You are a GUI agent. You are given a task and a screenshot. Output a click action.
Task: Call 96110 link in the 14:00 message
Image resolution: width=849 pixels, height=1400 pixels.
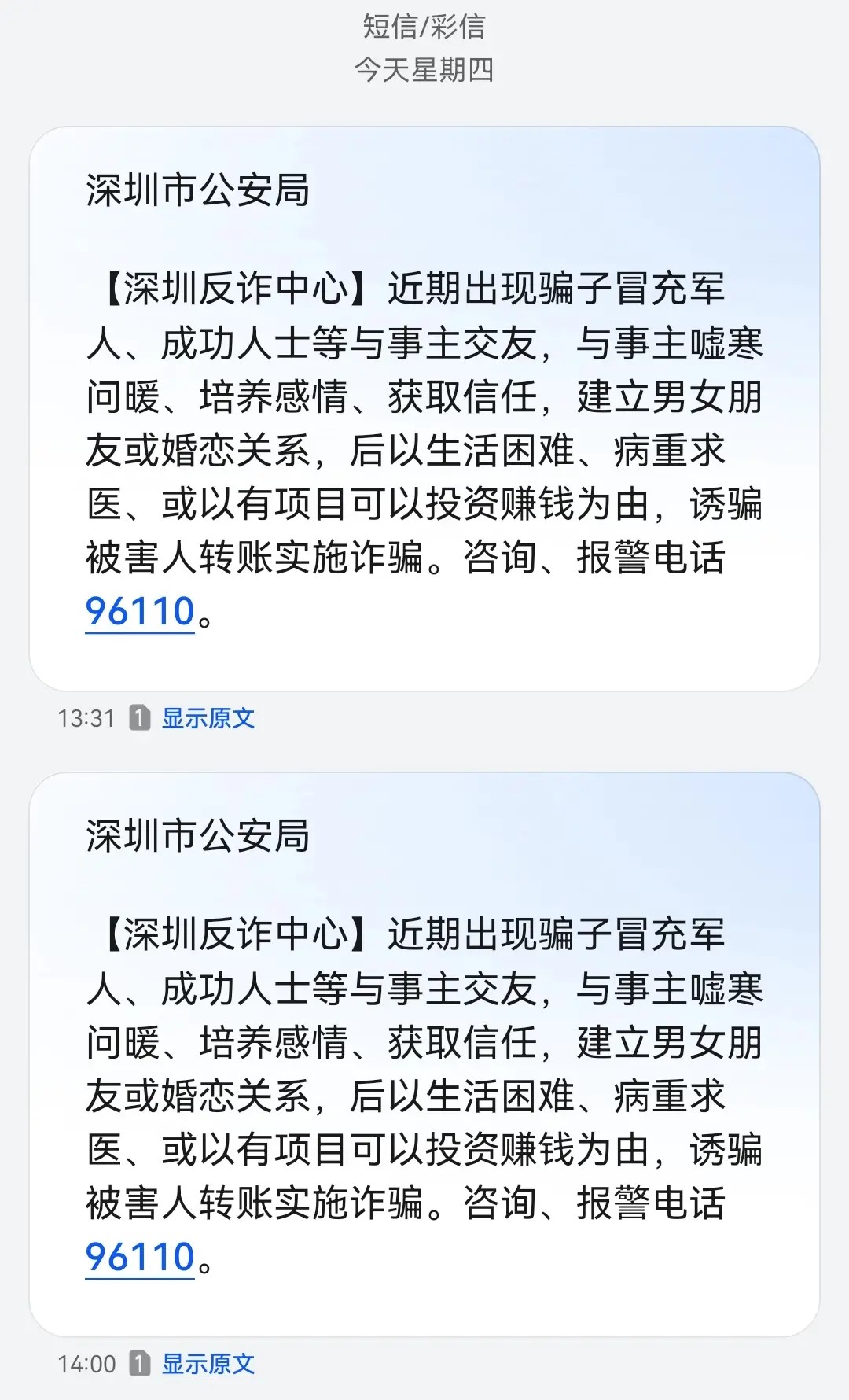point(140,1257)
